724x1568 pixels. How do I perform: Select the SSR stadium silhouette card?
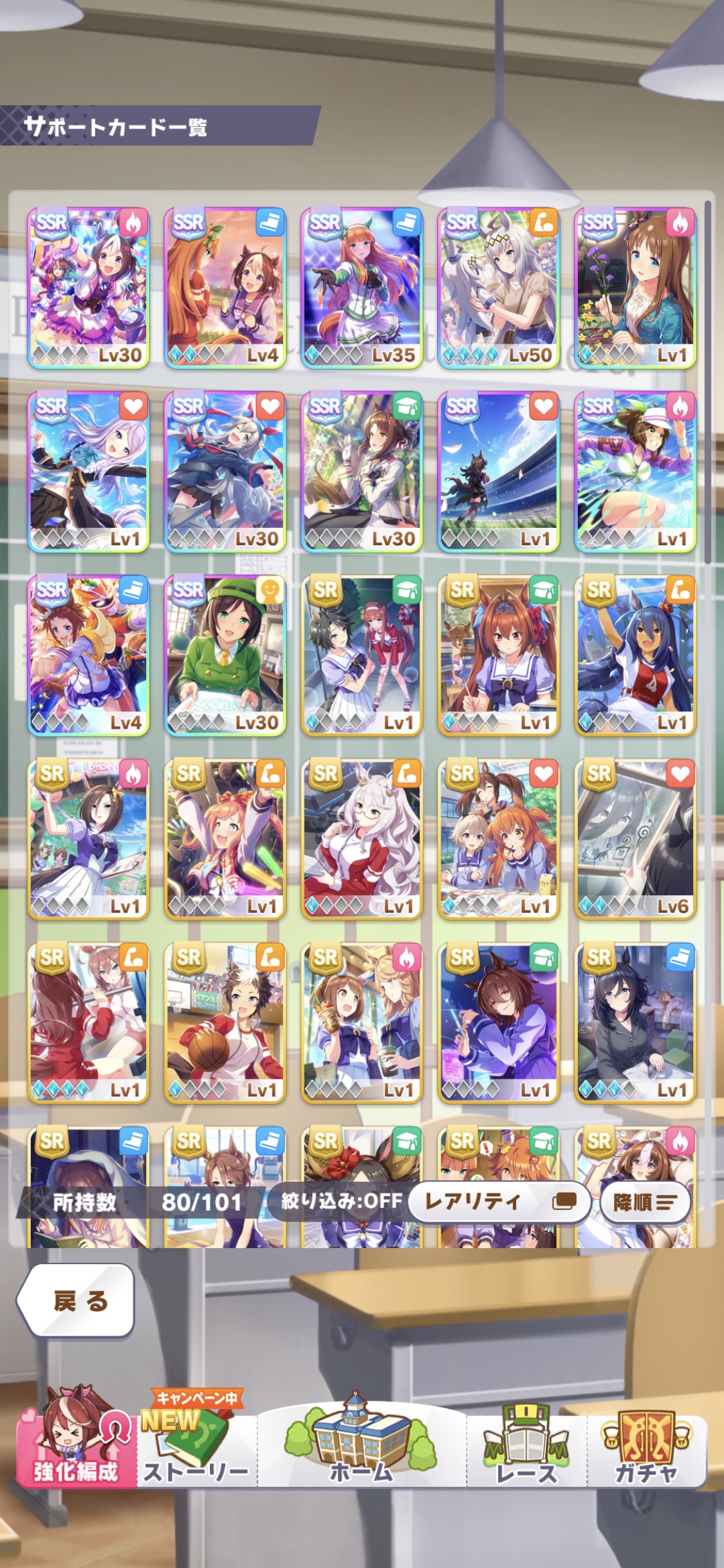tap(498, 472)
